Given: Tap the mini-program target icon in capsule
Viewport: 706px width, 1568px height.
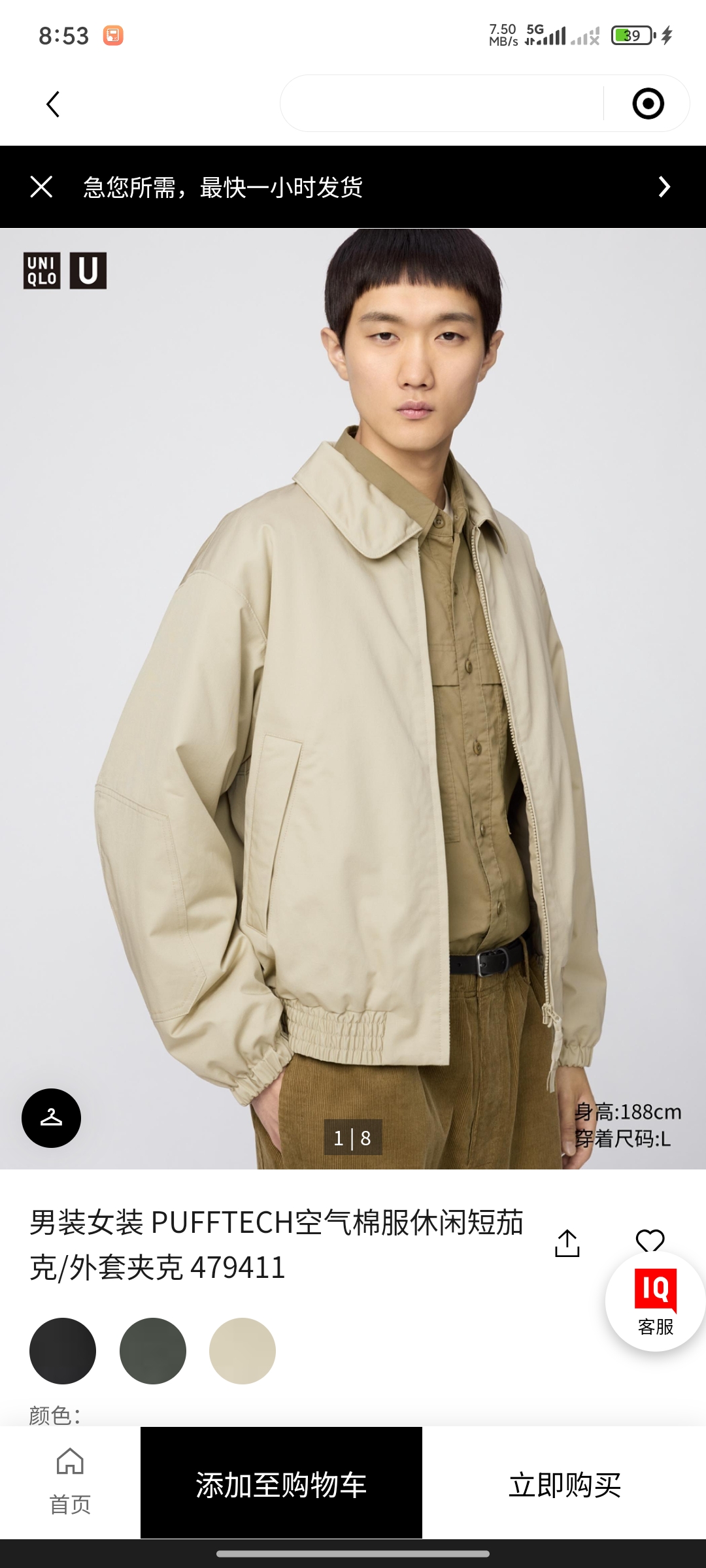Looking at the screenshot, I should [648, 104].
